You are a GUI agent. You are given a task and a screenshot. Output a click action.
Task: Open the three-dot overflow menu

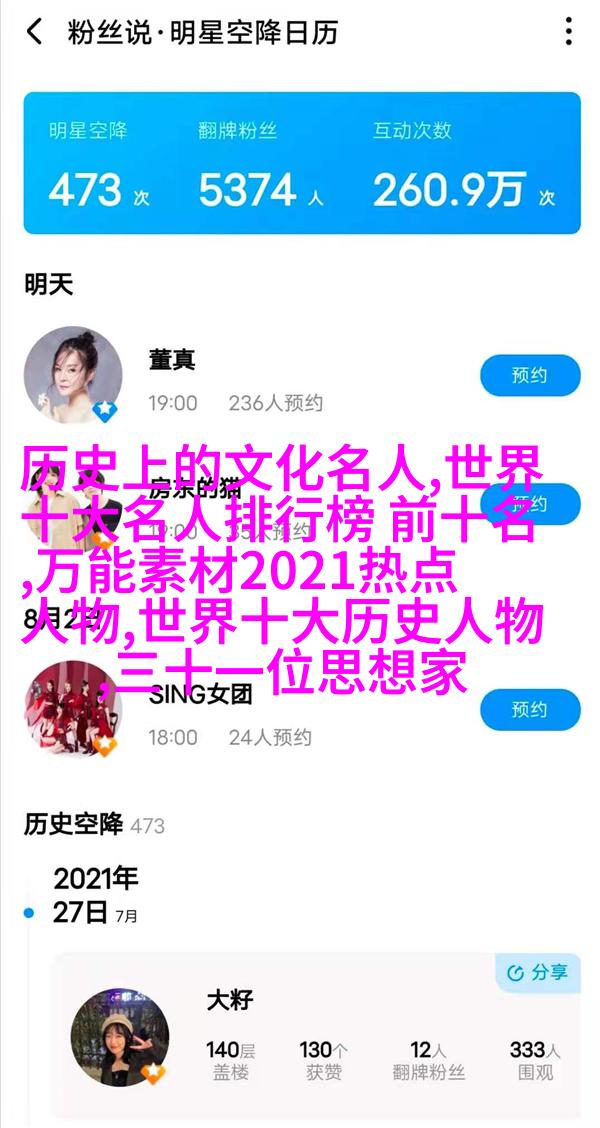(x=569, y=32)
